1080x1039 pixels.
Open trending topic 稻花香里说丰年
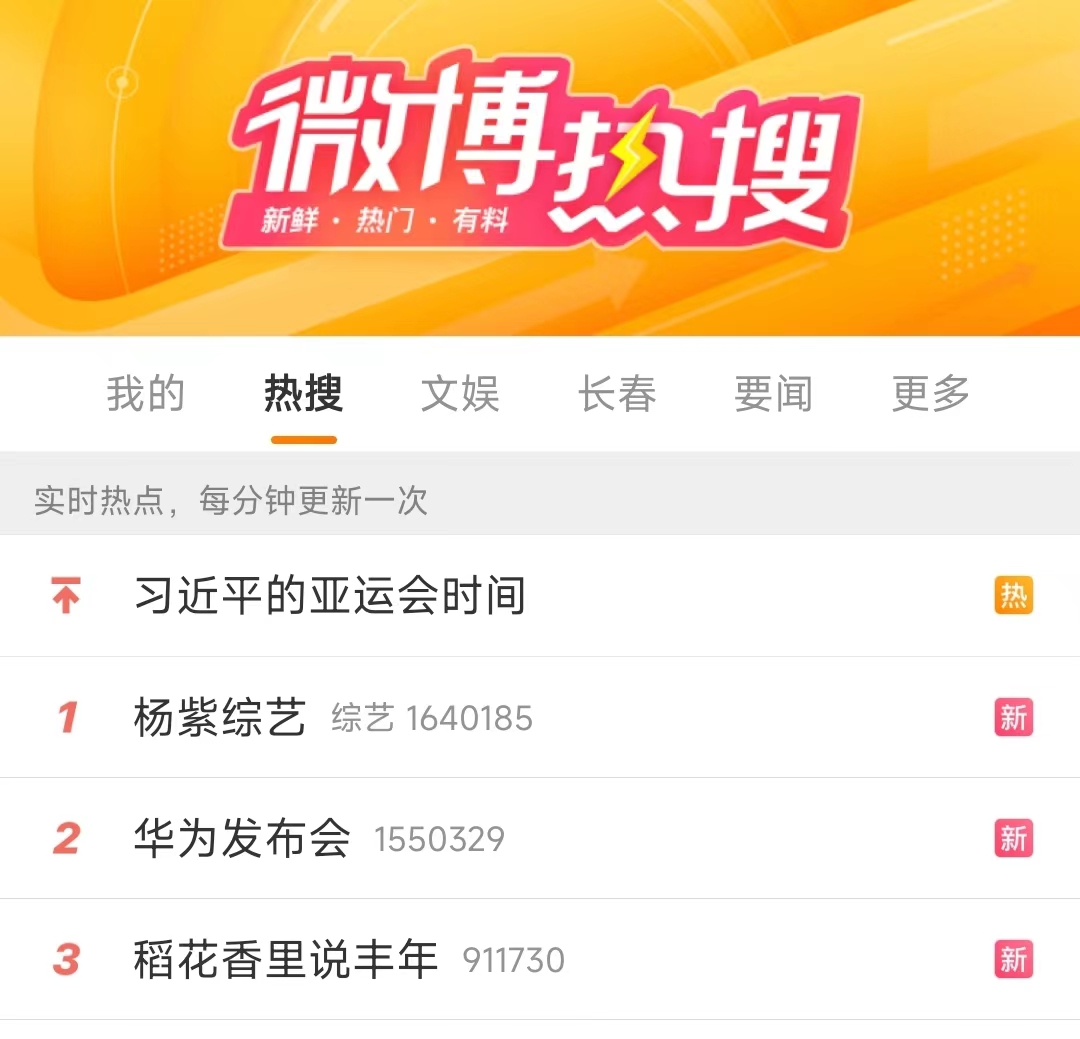[286, 960]
